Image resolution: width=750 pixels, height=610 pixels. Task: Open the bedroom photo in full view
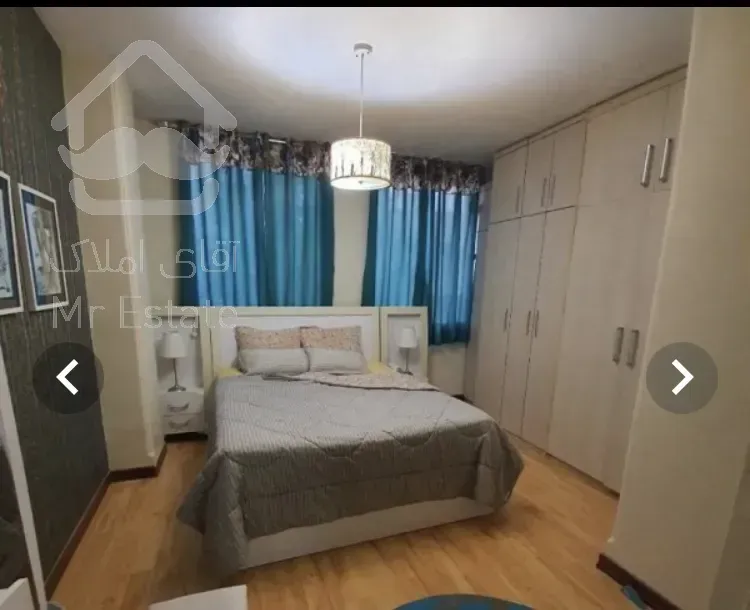coord(375,300)
